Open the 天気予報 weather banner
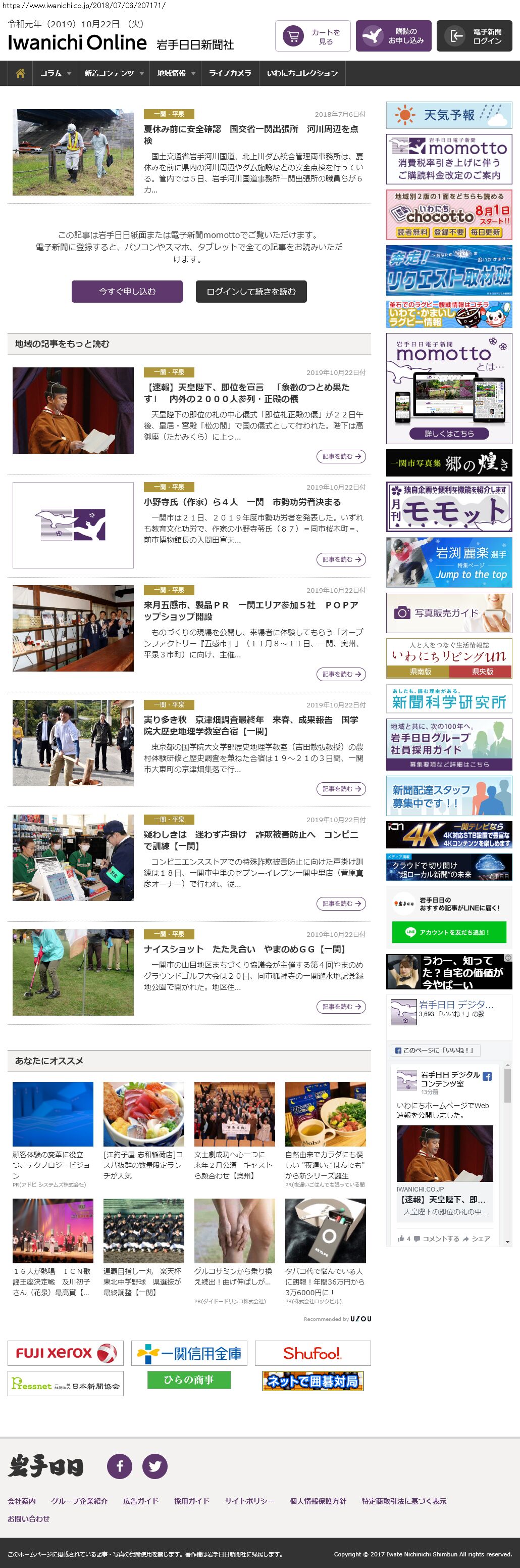The height and width of the screenshot is (1568, 520). tap(449, 115)
